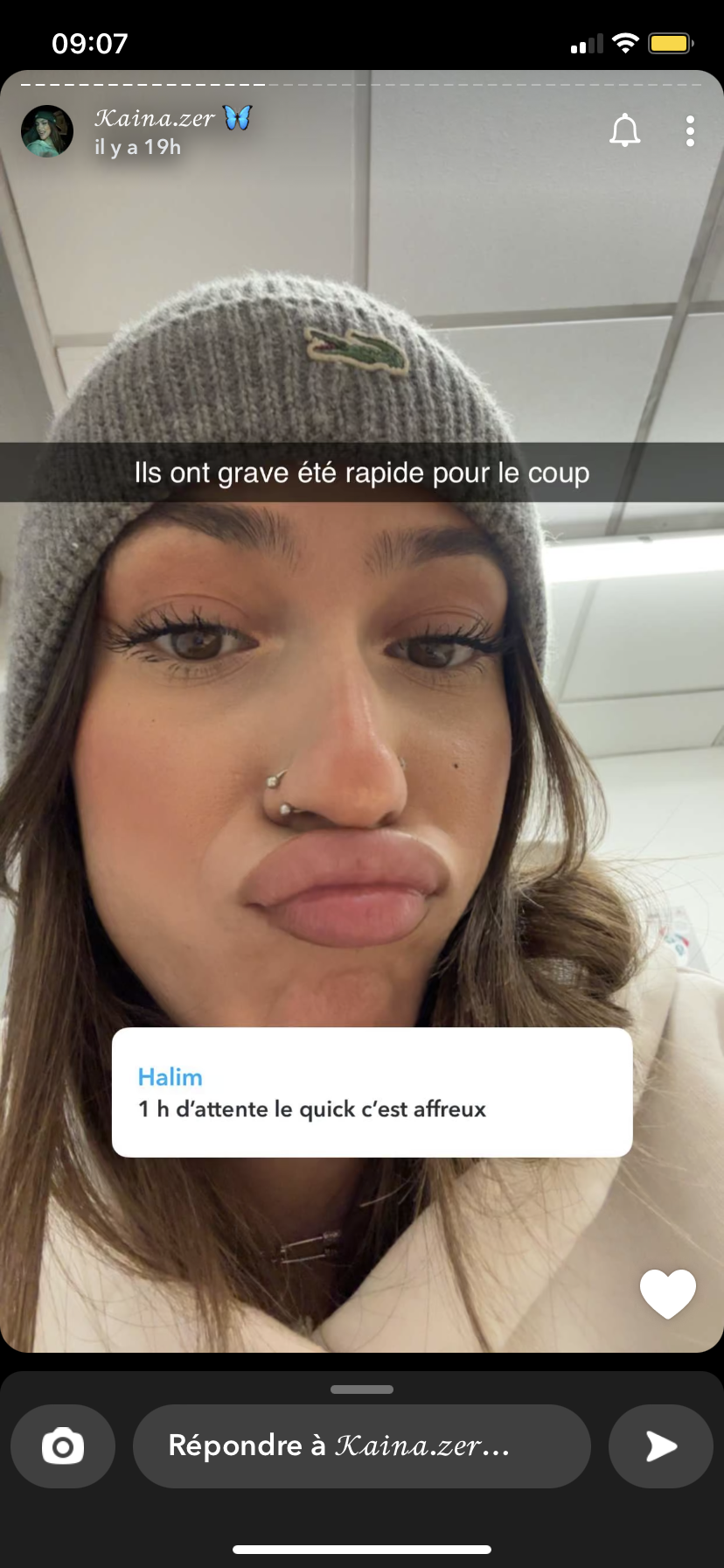724x1568 pixels.
Task: Open the camera to reply with a snap
Action: pos(63,1446)
